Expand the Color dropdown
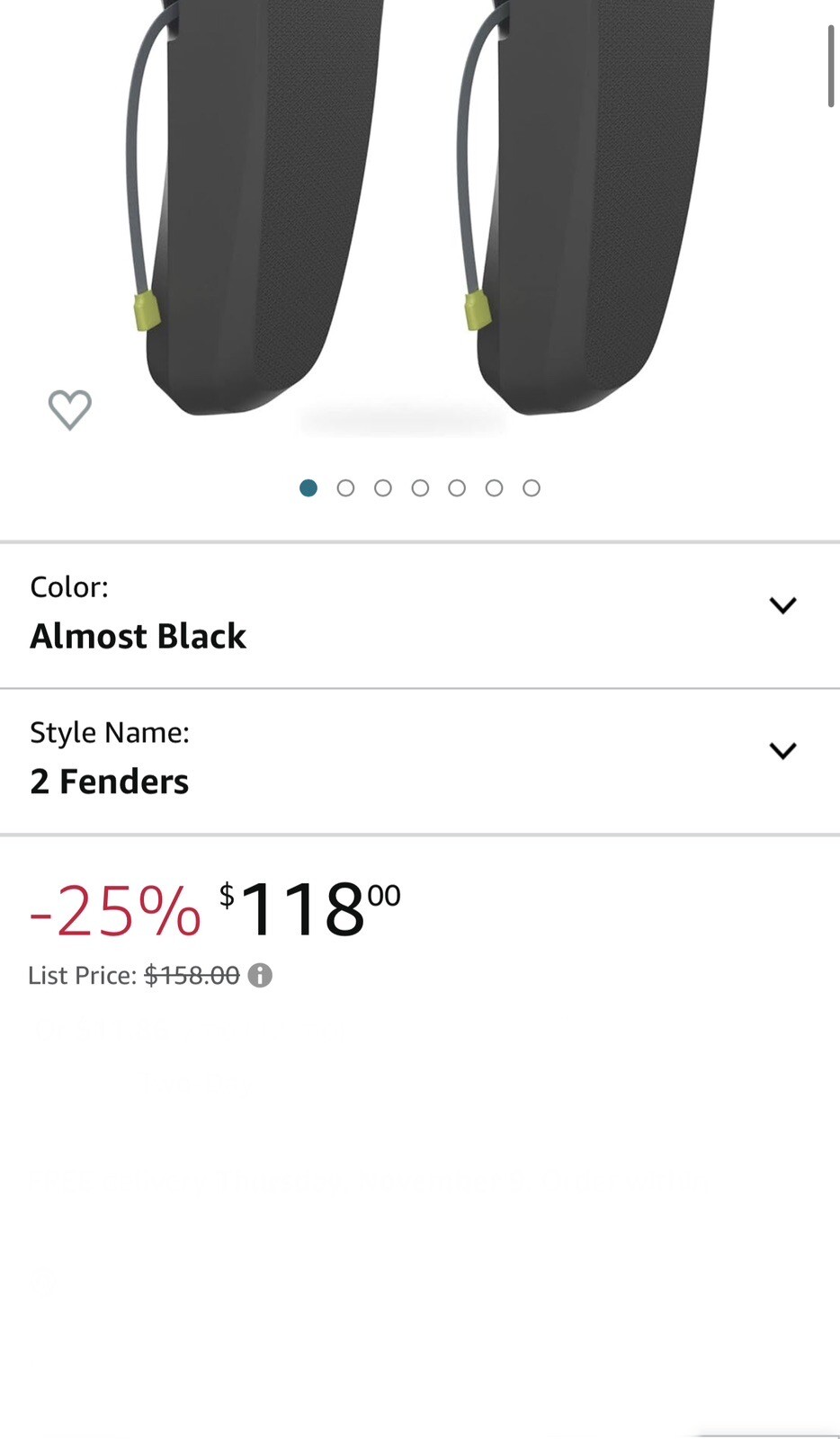Viewport: 840px width, 1439px height. (420, 615)
